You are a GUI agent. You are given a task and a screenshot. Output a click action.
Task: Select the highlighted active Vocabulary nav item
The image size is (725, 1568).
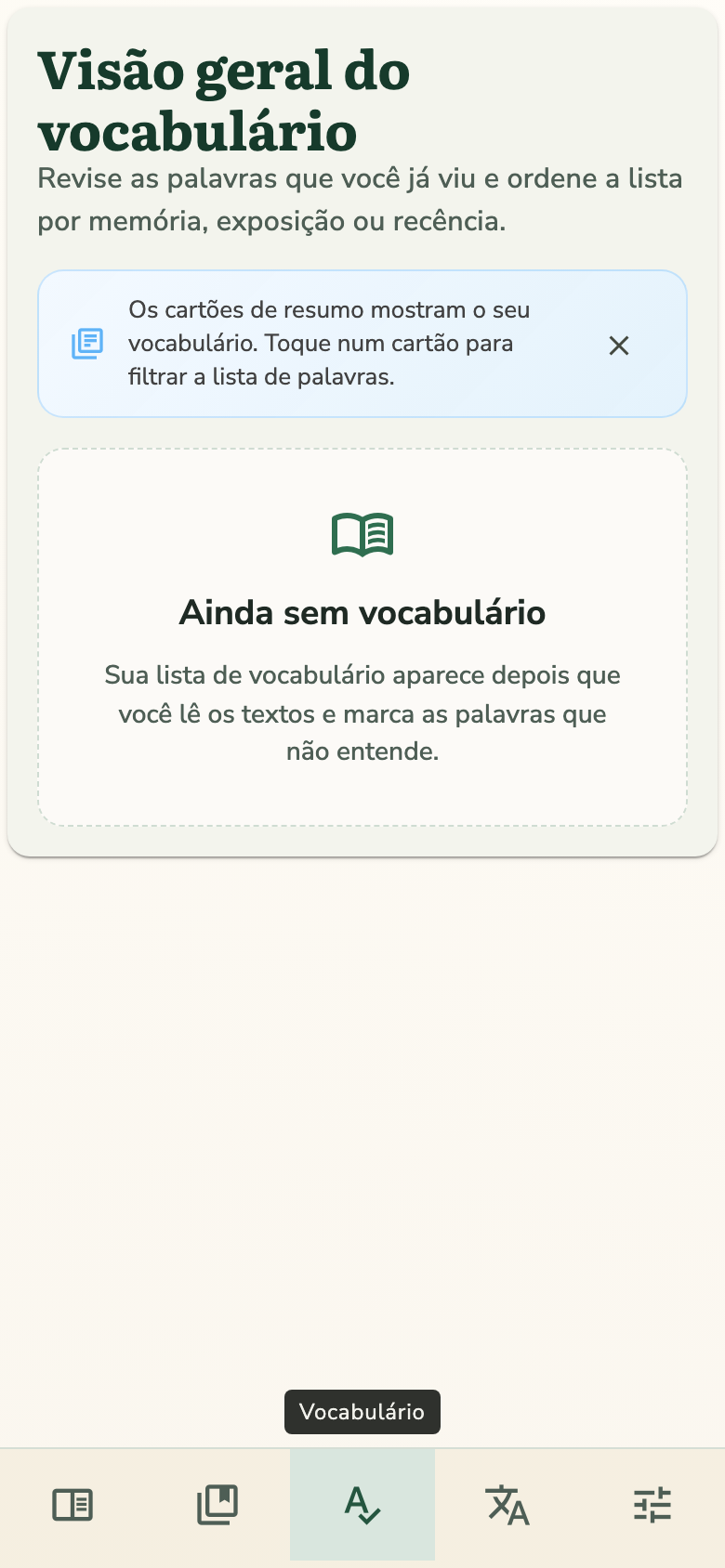pyautogui.click(x=362, y=1505)
